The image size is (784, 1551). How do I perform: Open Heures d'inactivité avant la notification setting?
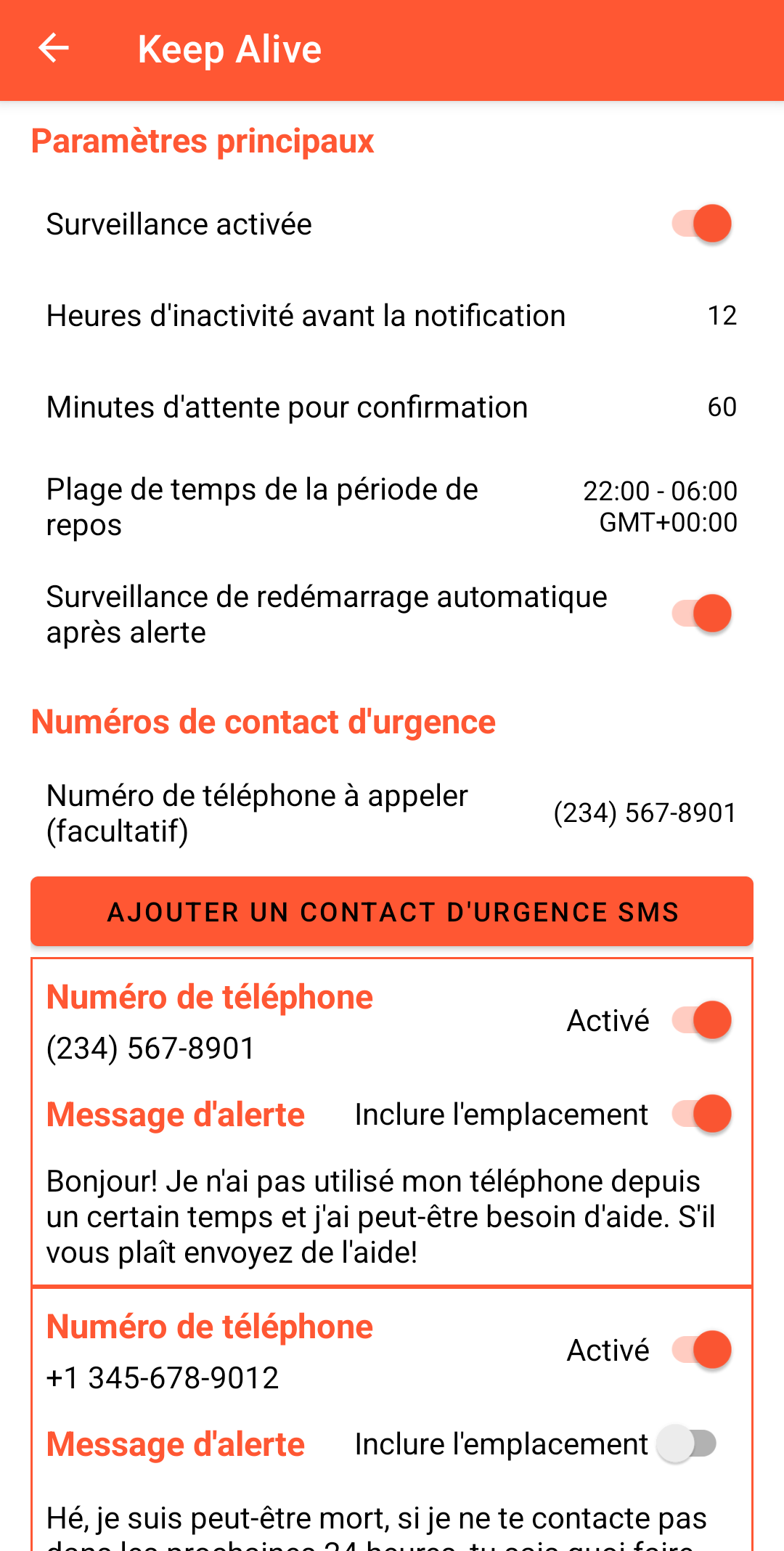392,316
